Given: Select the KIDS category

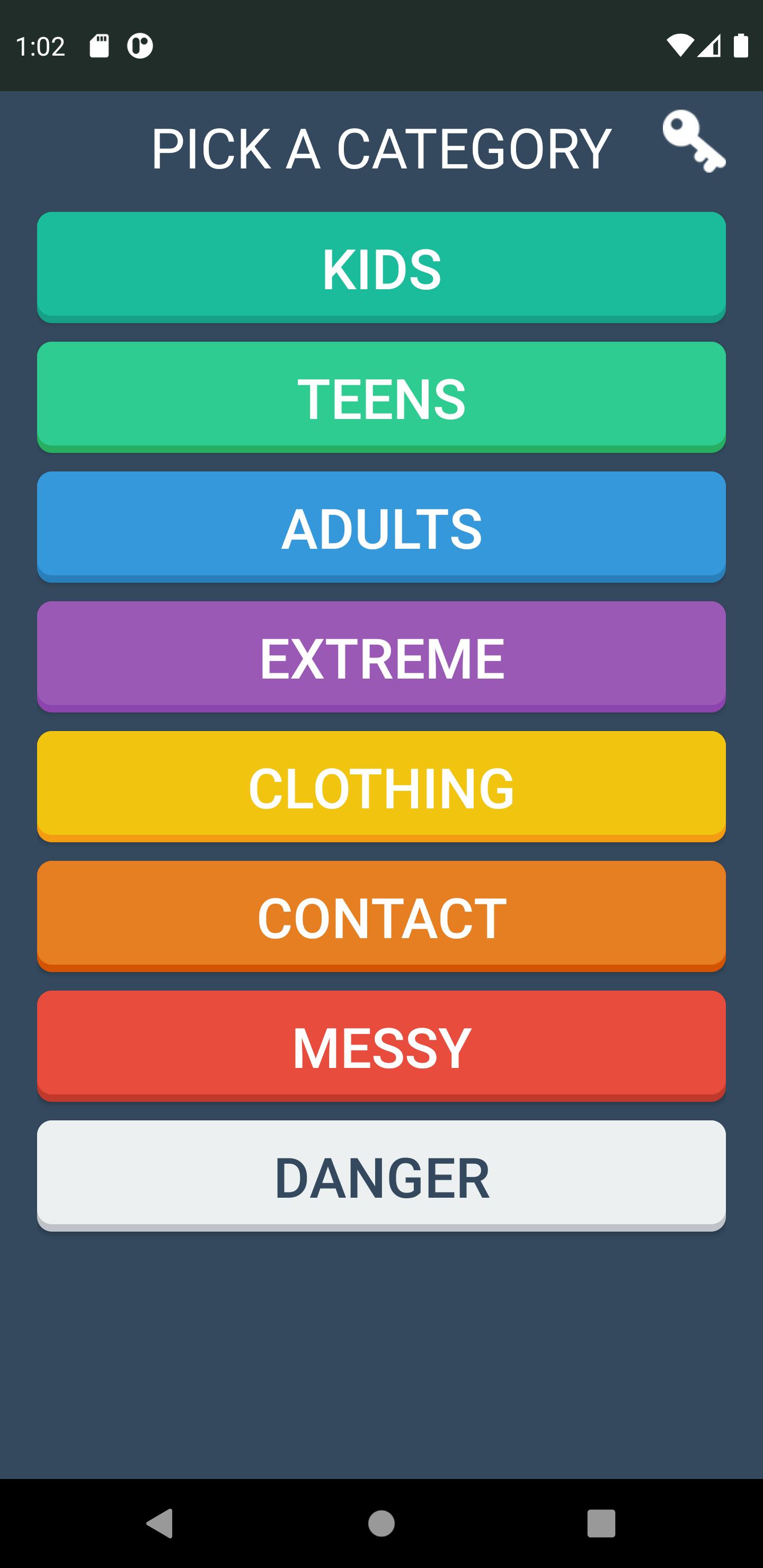Looking at the screenshot, I should (381, 266).
